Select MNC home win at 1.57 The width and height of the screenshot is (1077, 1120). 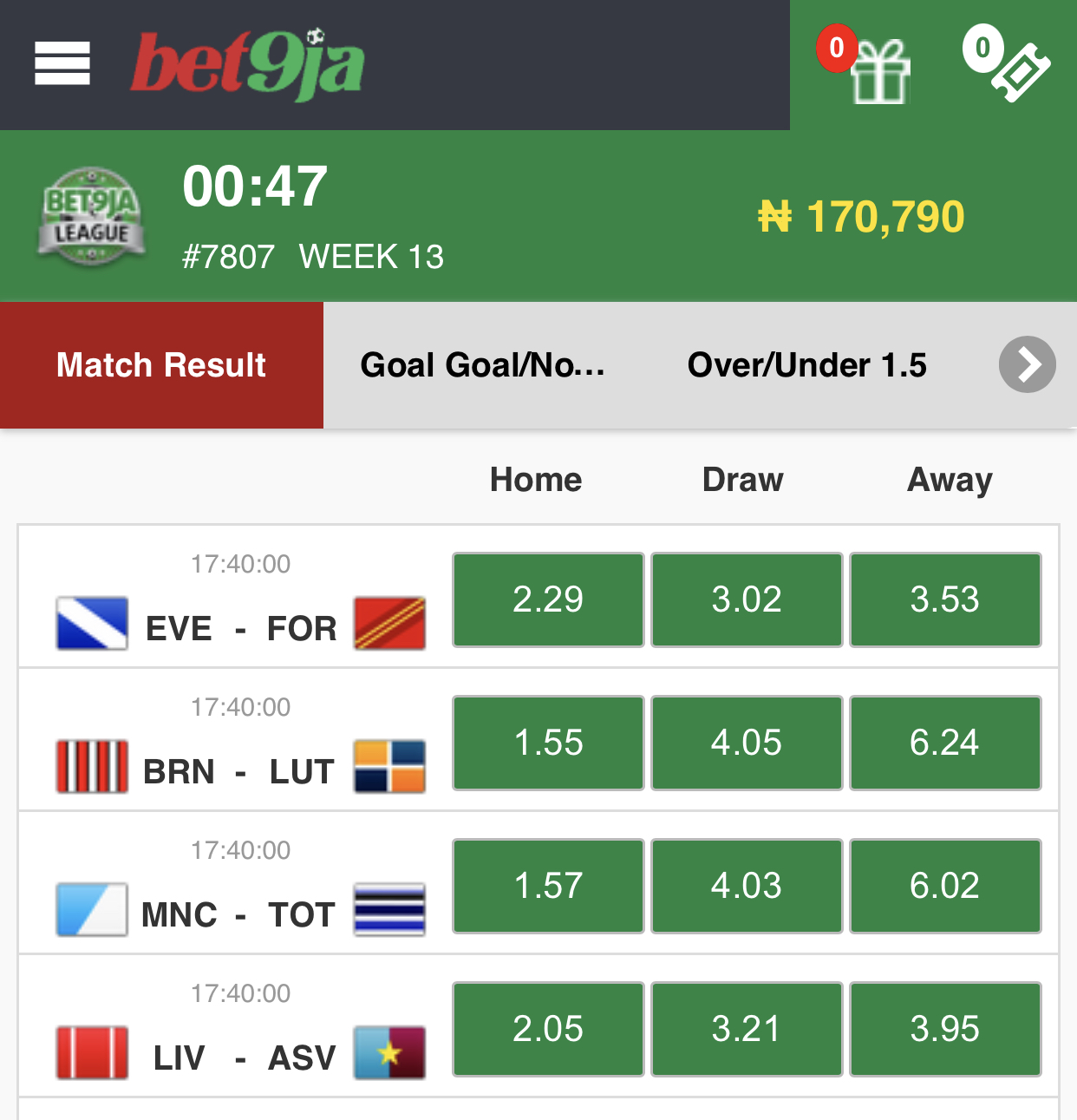pyautogui.click(x=548, y=886)
